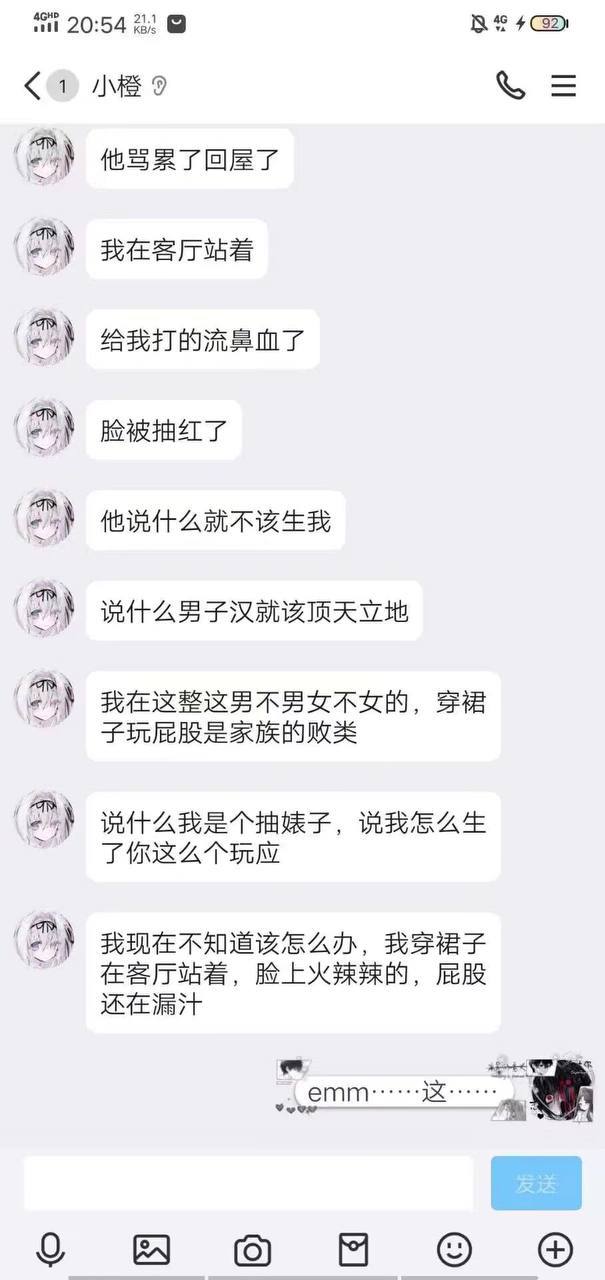The image size is (605, 1280).
Task: Tap the 发送 send button
Action: [536, 1183]
